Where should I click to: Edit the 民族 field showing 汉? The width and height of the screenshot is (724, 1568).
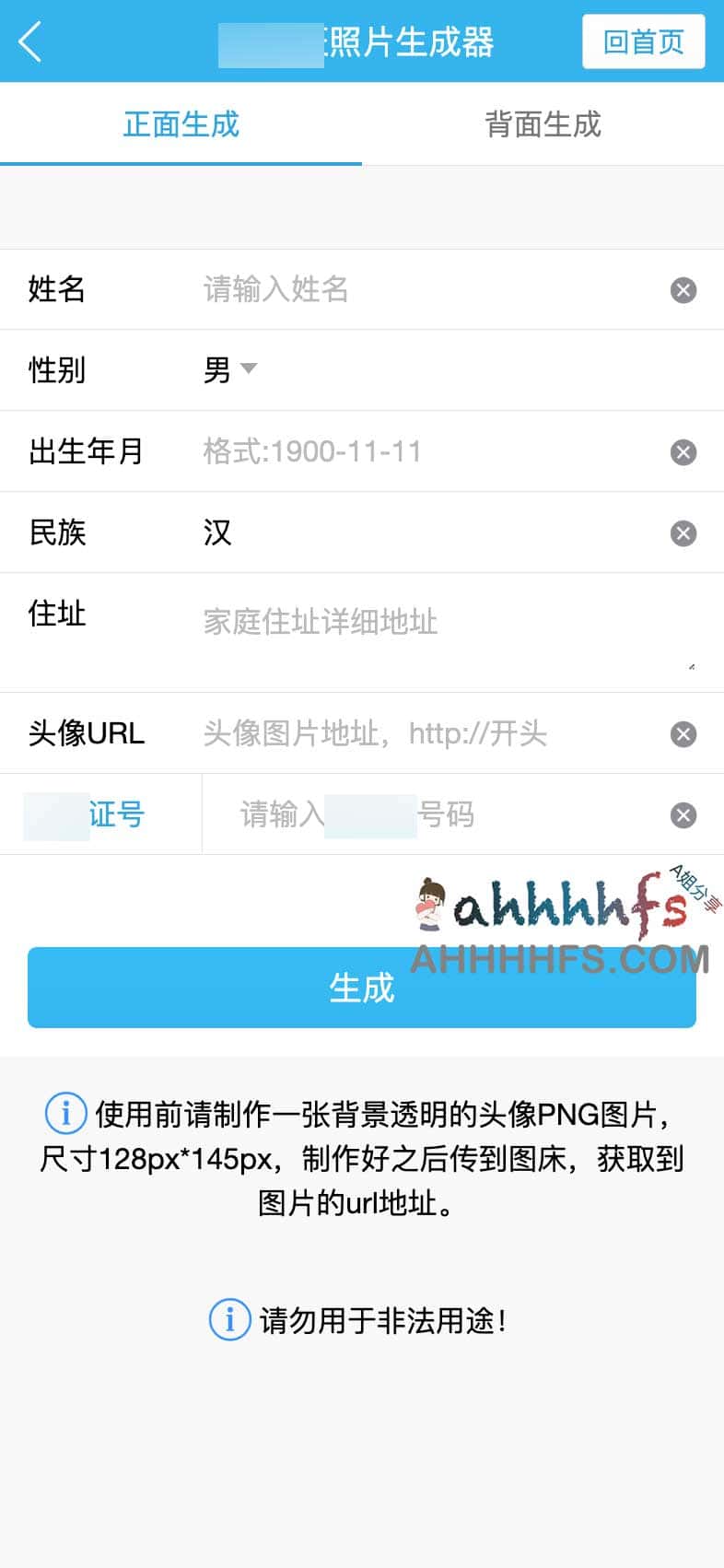tap(424, 533)
